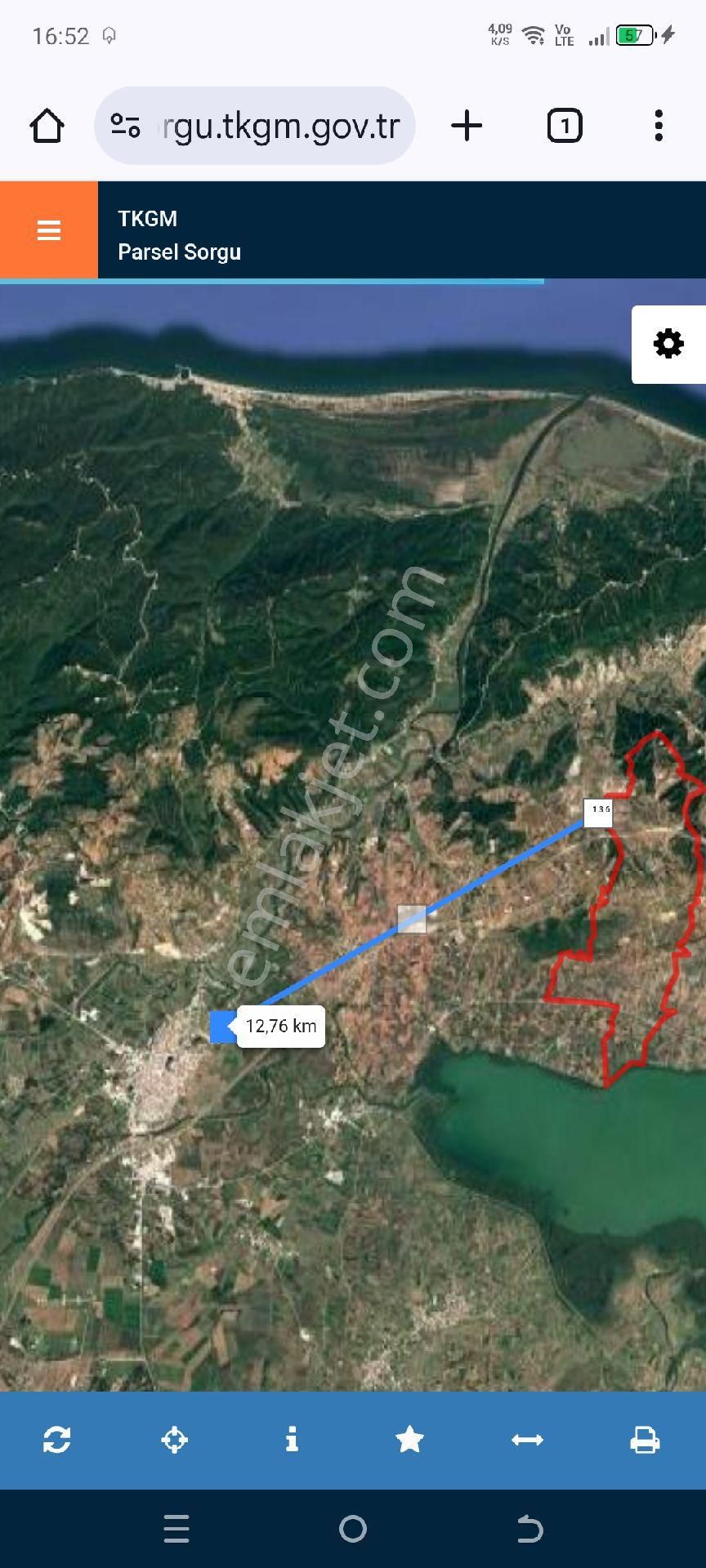Open recent apps from navigation bar

tap(176, 1528)
